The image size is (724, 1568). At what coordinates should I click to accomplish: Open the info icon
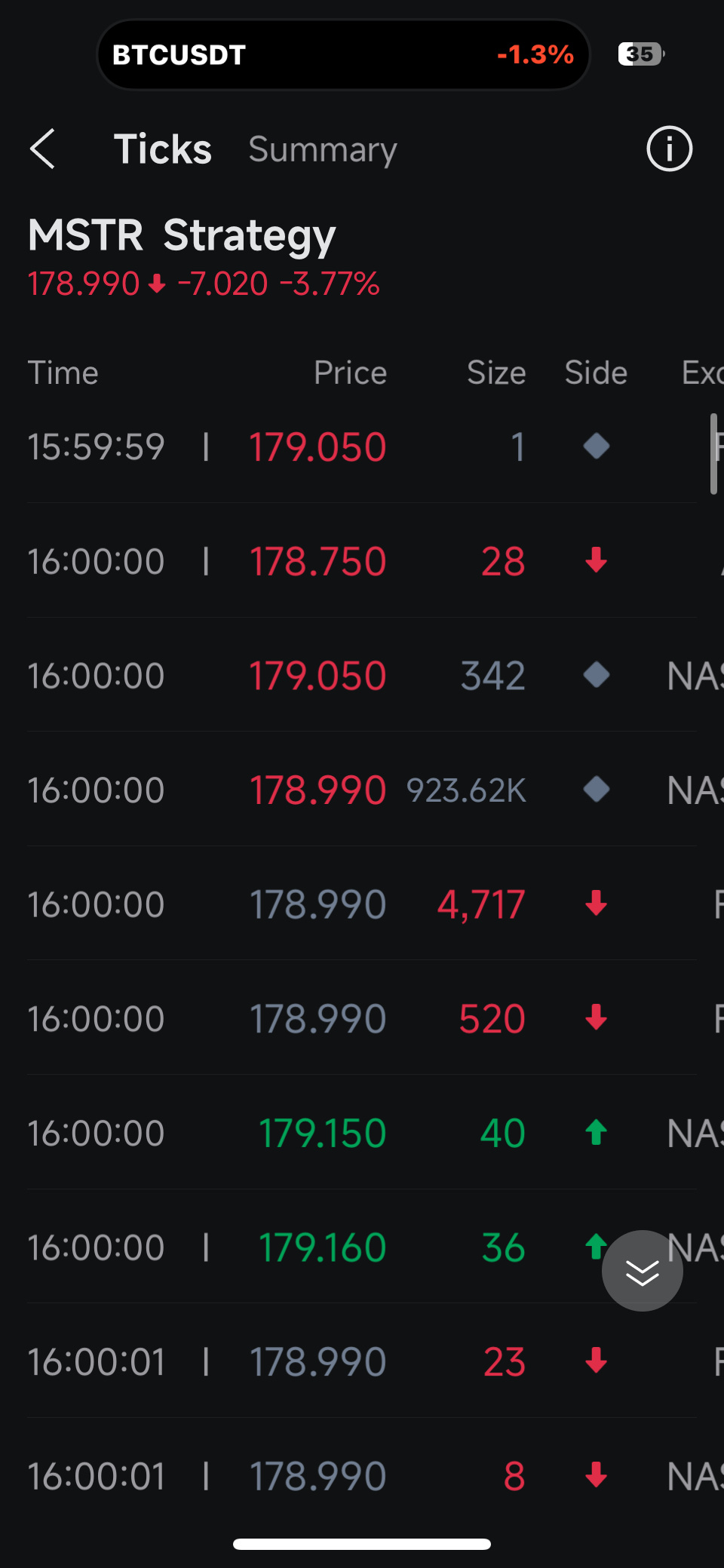coord(669,149)
